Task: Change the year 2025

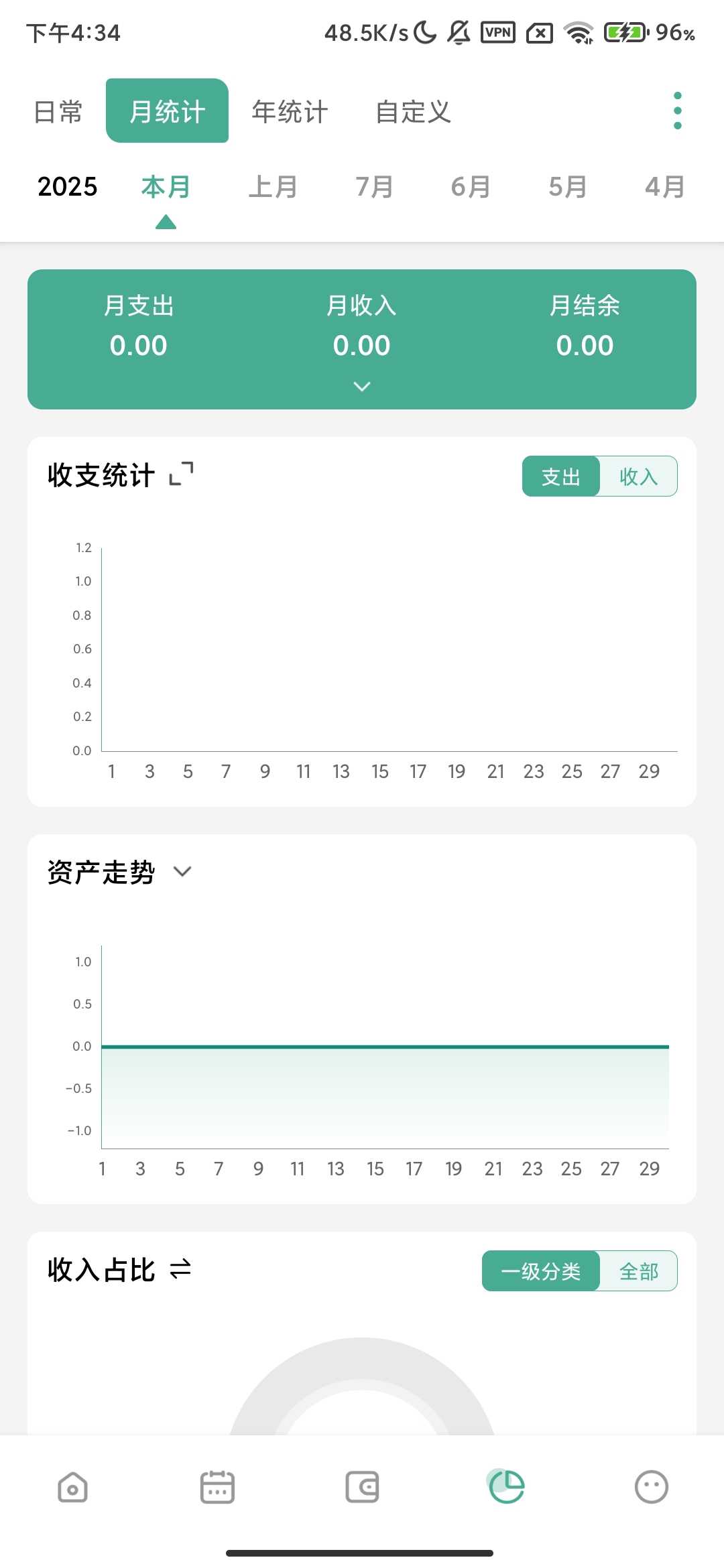Action: coord(67,186)
